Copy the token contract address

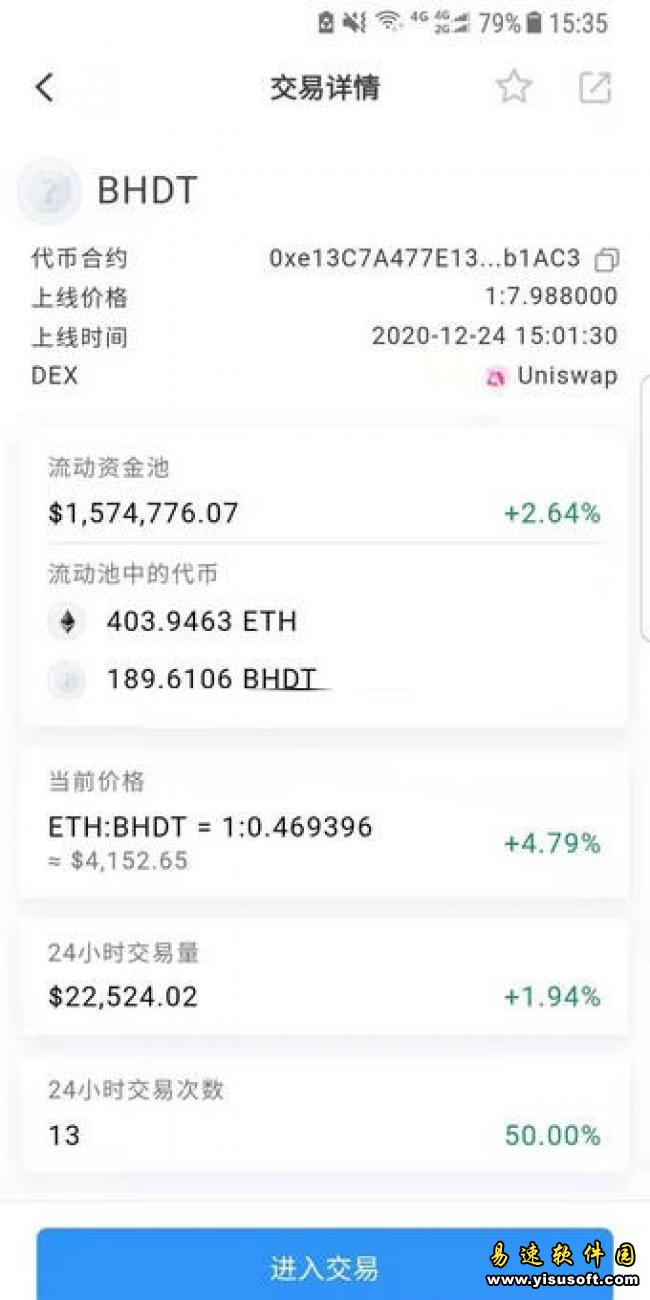tap(606, 260)
